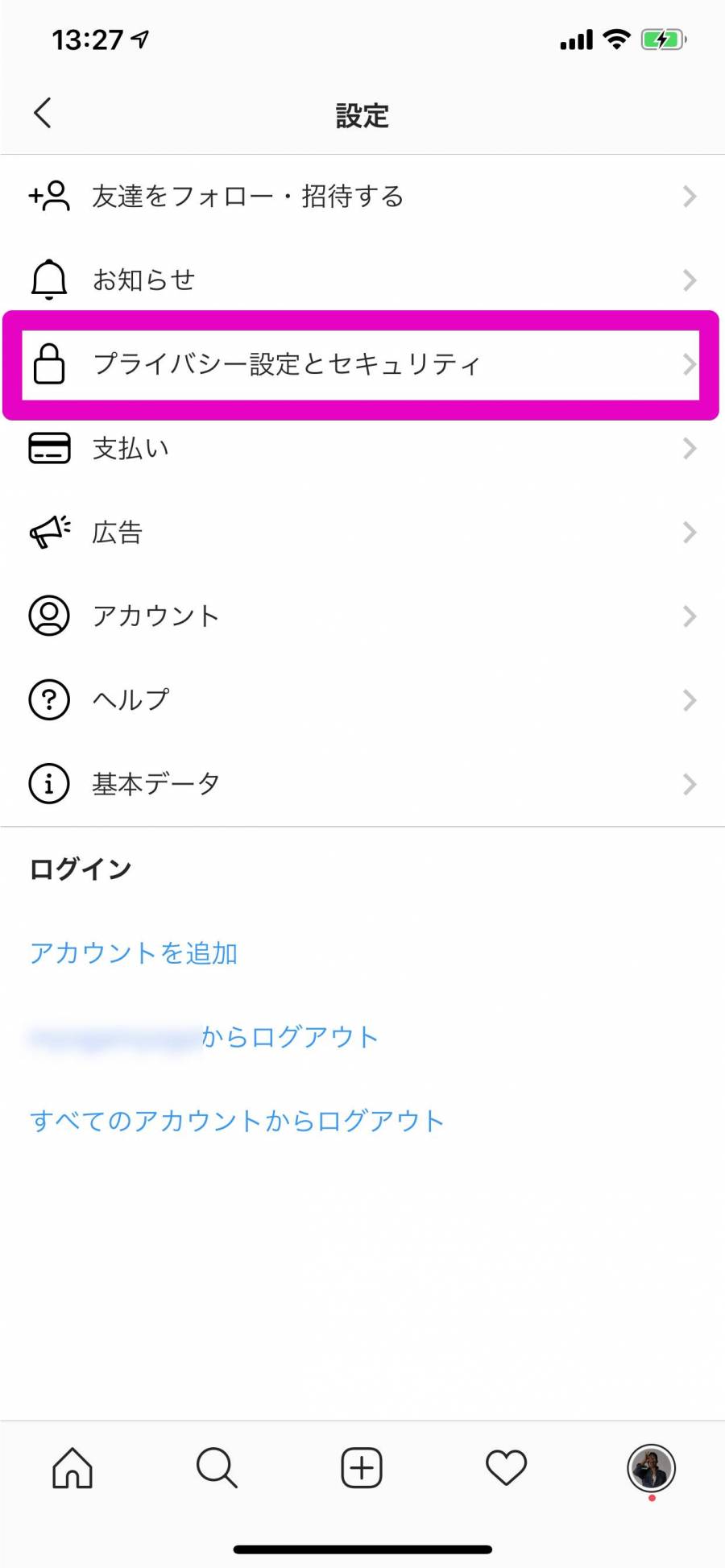Open the profile avatar tab
The height and width of the screenshot is (1568, 725).
click(x=651, y=1468)
